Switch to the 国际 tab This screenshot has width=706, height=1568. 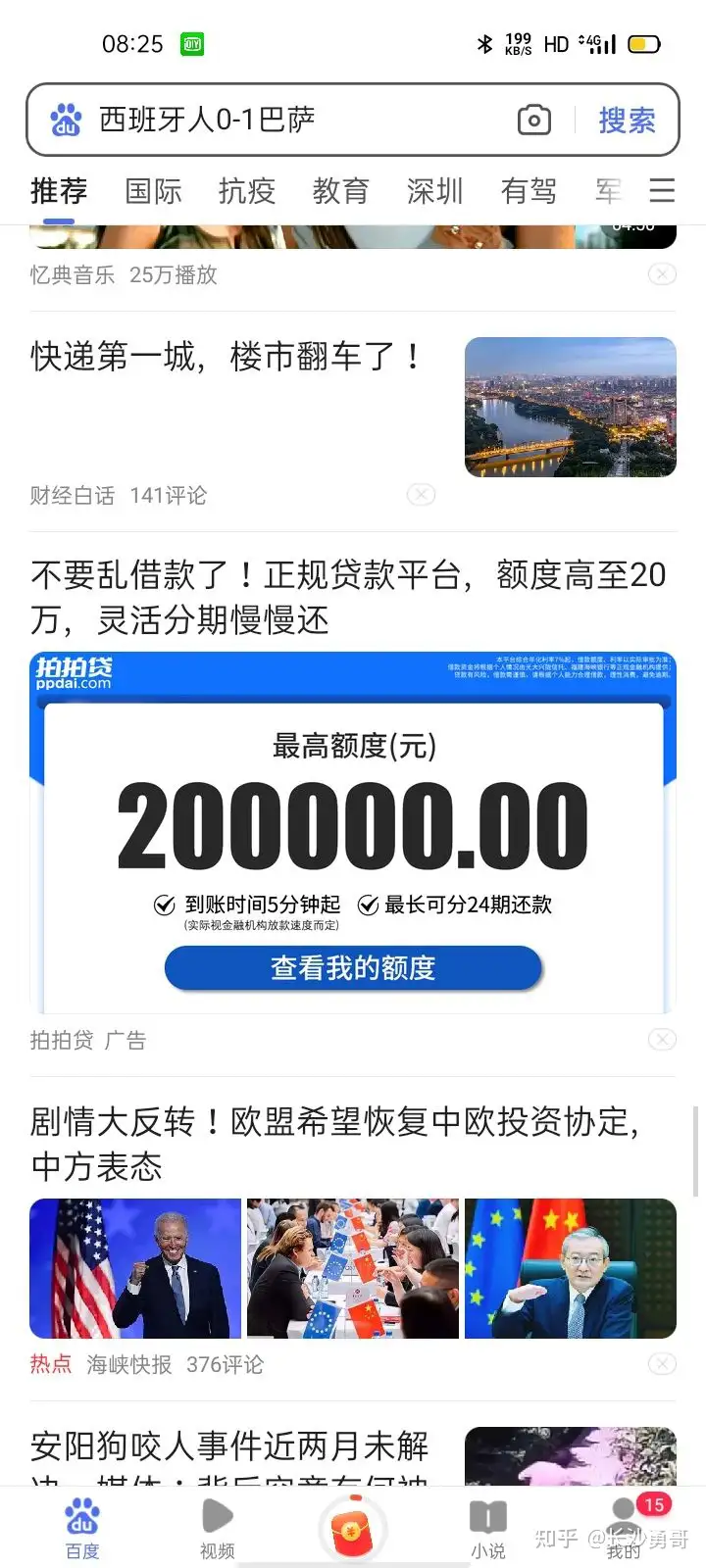[x=153, y=191]
